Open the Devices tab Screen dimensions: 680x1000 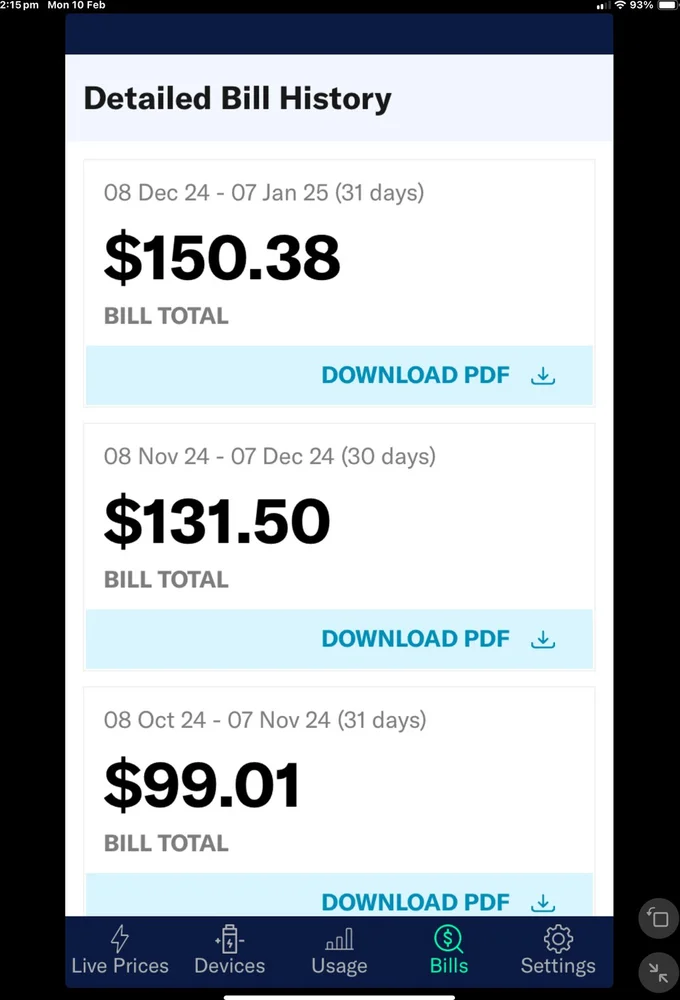230,951
